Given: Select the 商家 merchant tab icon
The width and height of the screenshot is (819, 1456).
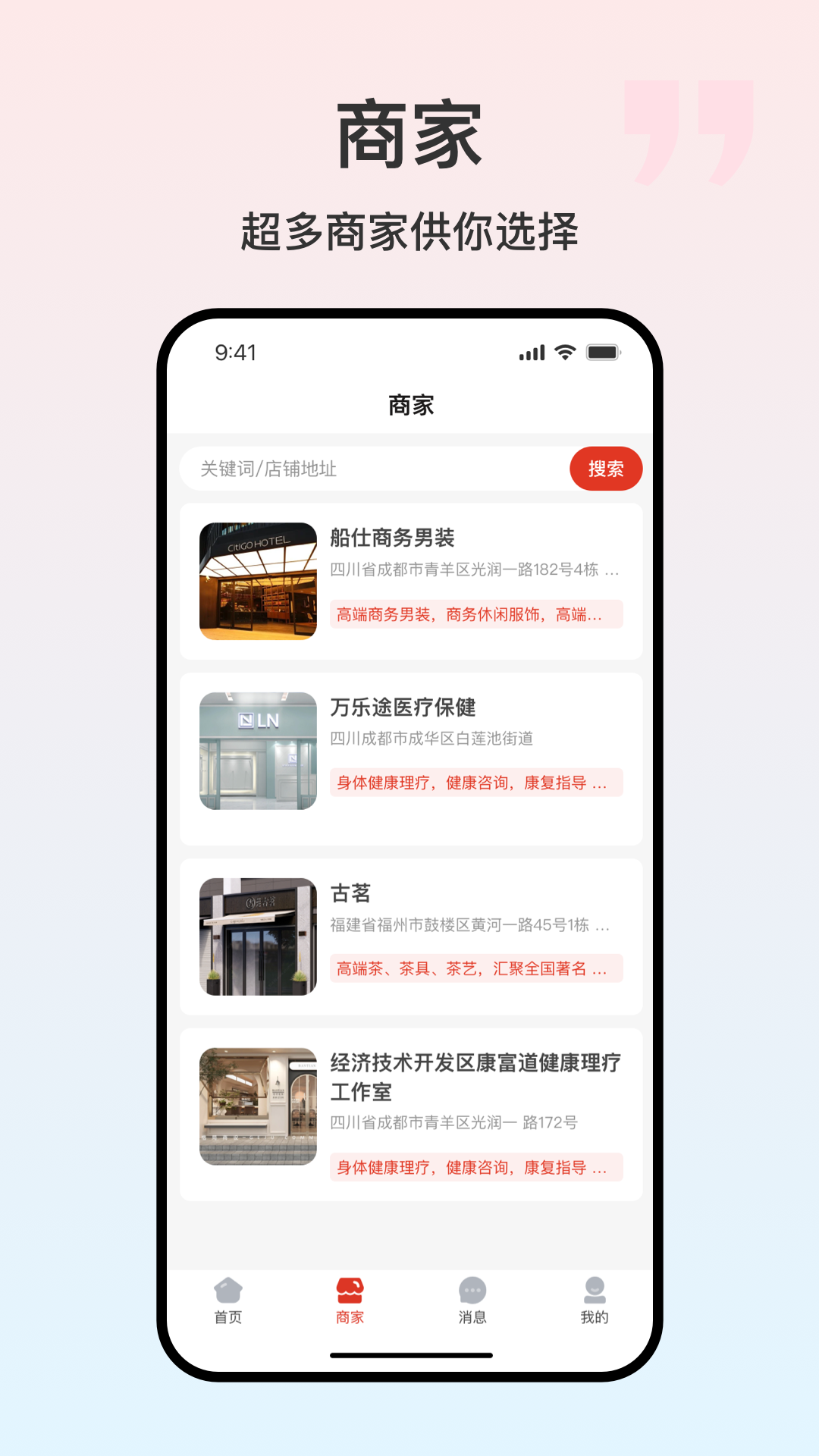Looking at the screenshot, I should pos(350,1298).
